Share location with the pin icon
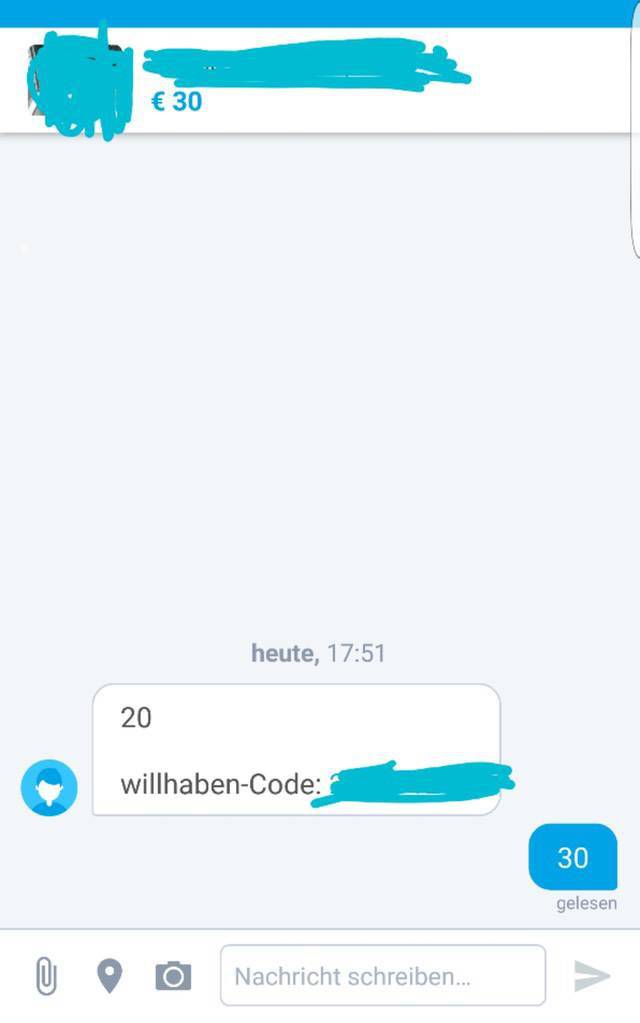Image resolution: width=640 pixels, height=1023 pixels. [x=109, y=976]
